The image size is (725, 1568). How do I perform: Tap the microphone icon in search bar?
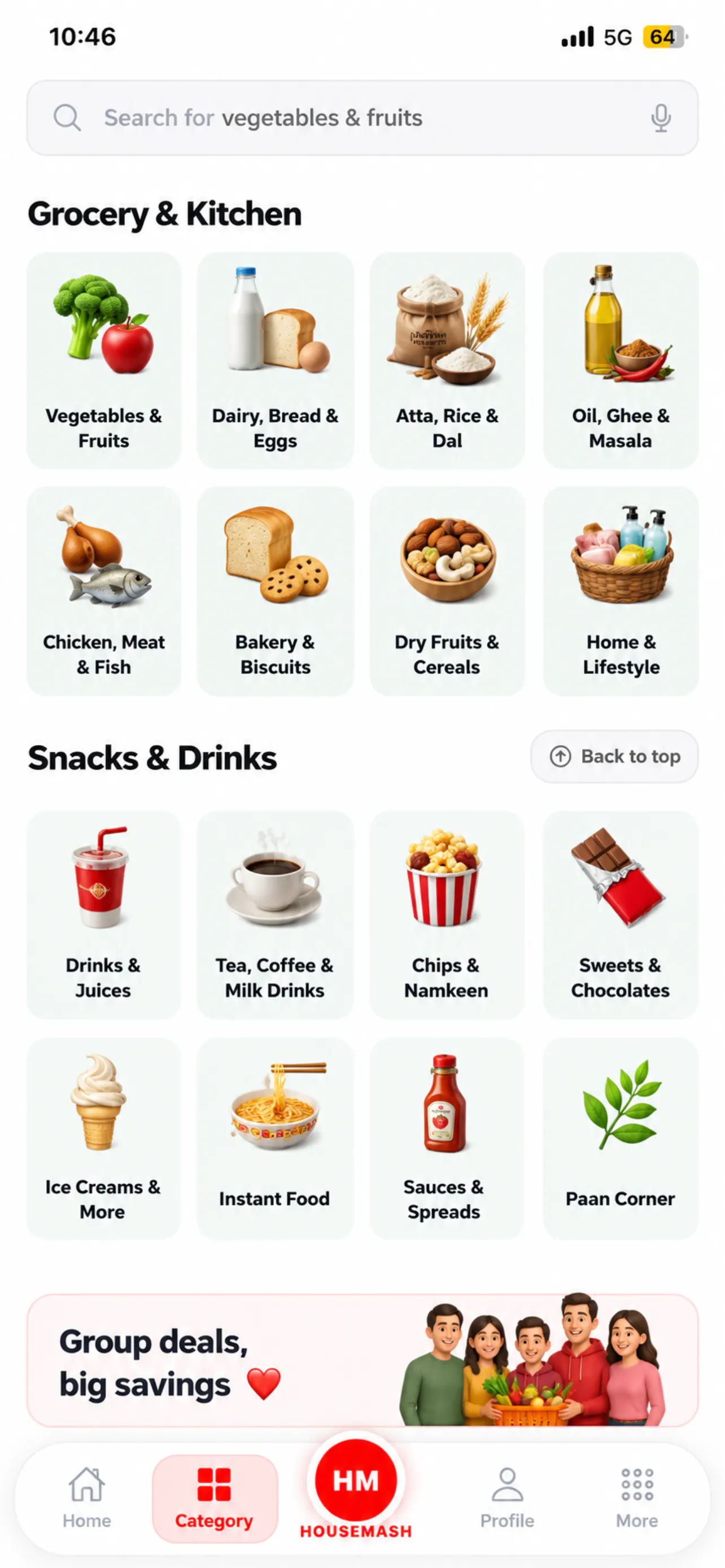pos(661,117)
